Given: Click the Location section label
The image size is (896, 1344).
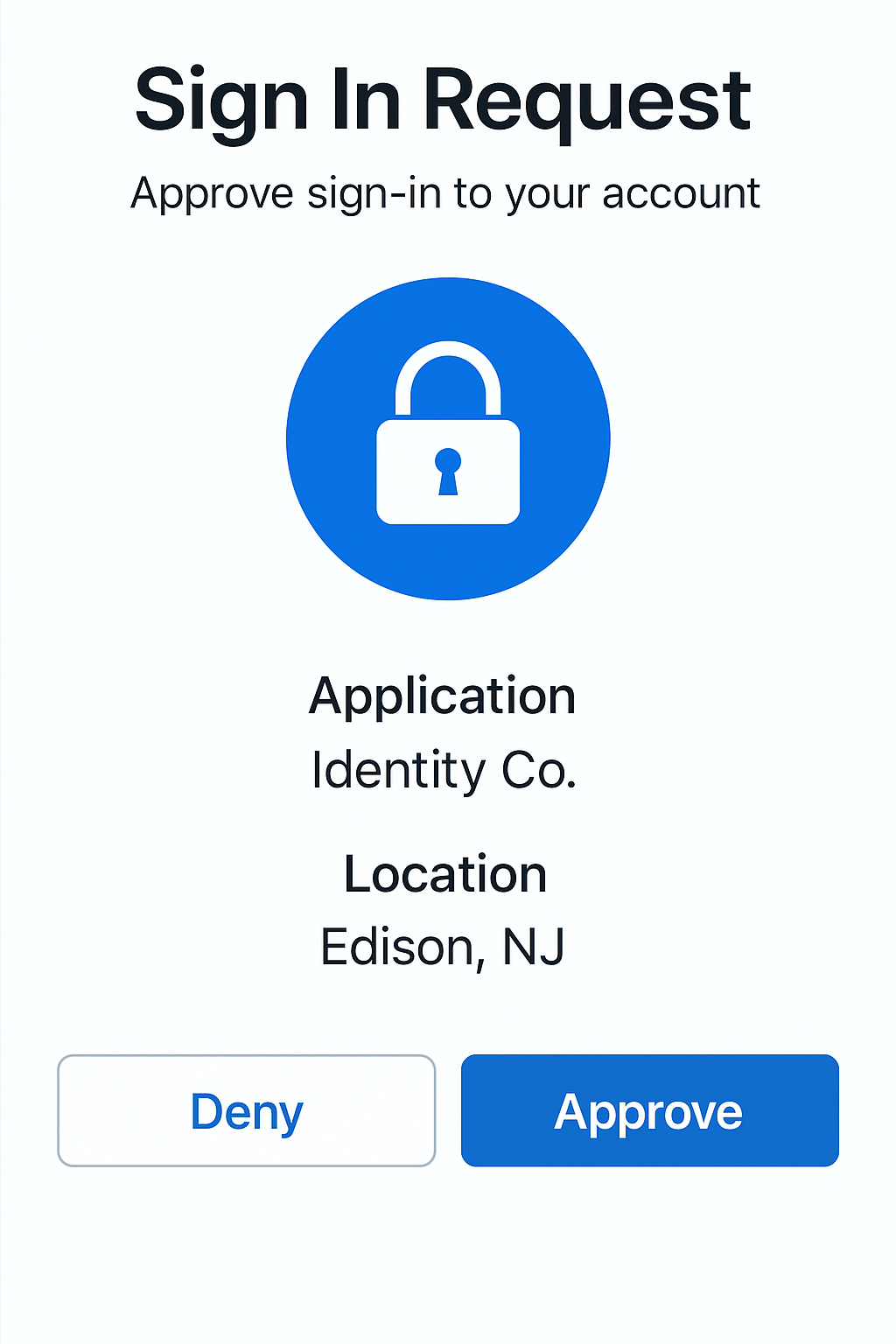Looking at the screenshot, I should point(446,873).
